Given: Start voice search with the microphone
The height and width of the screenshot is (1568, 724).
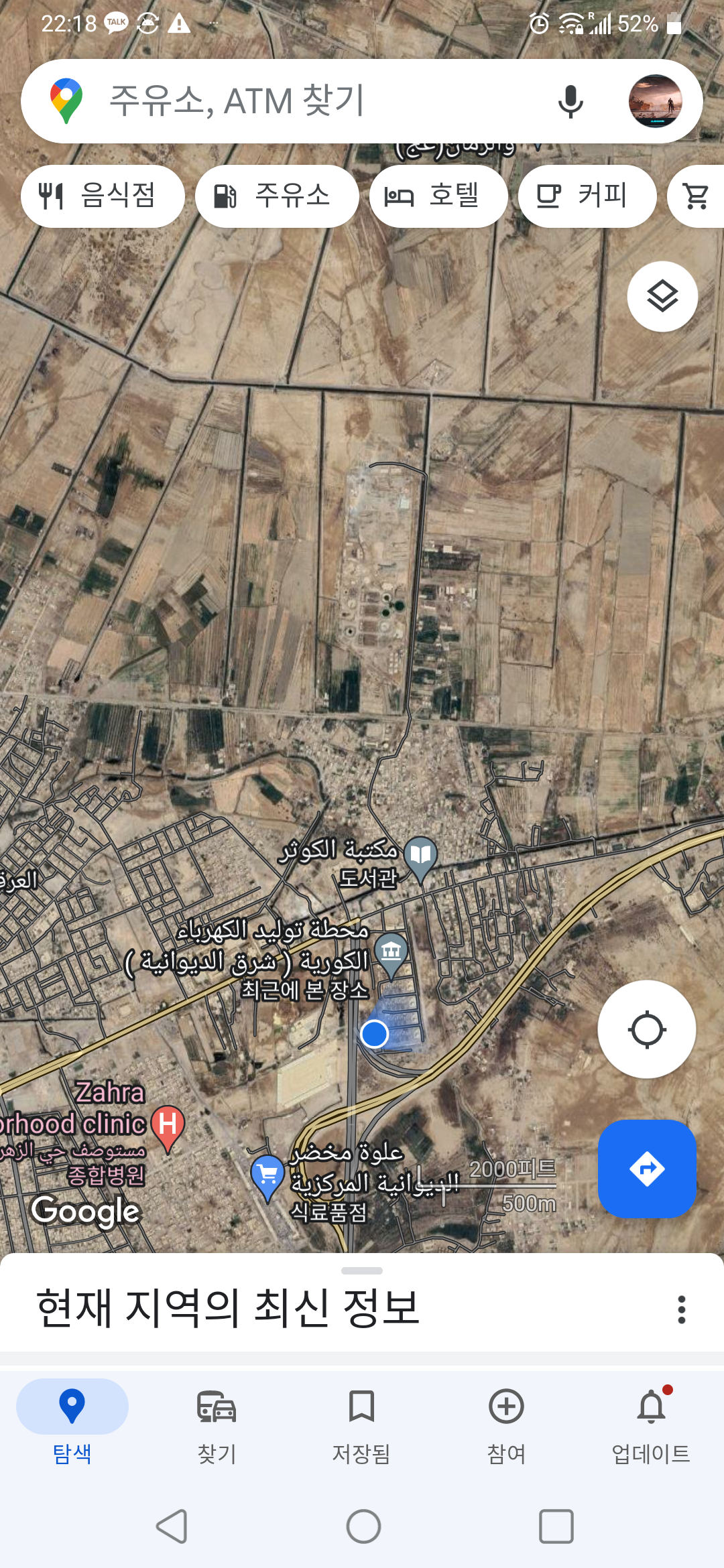Looking at the screenshot, I should tap(570, 101).
